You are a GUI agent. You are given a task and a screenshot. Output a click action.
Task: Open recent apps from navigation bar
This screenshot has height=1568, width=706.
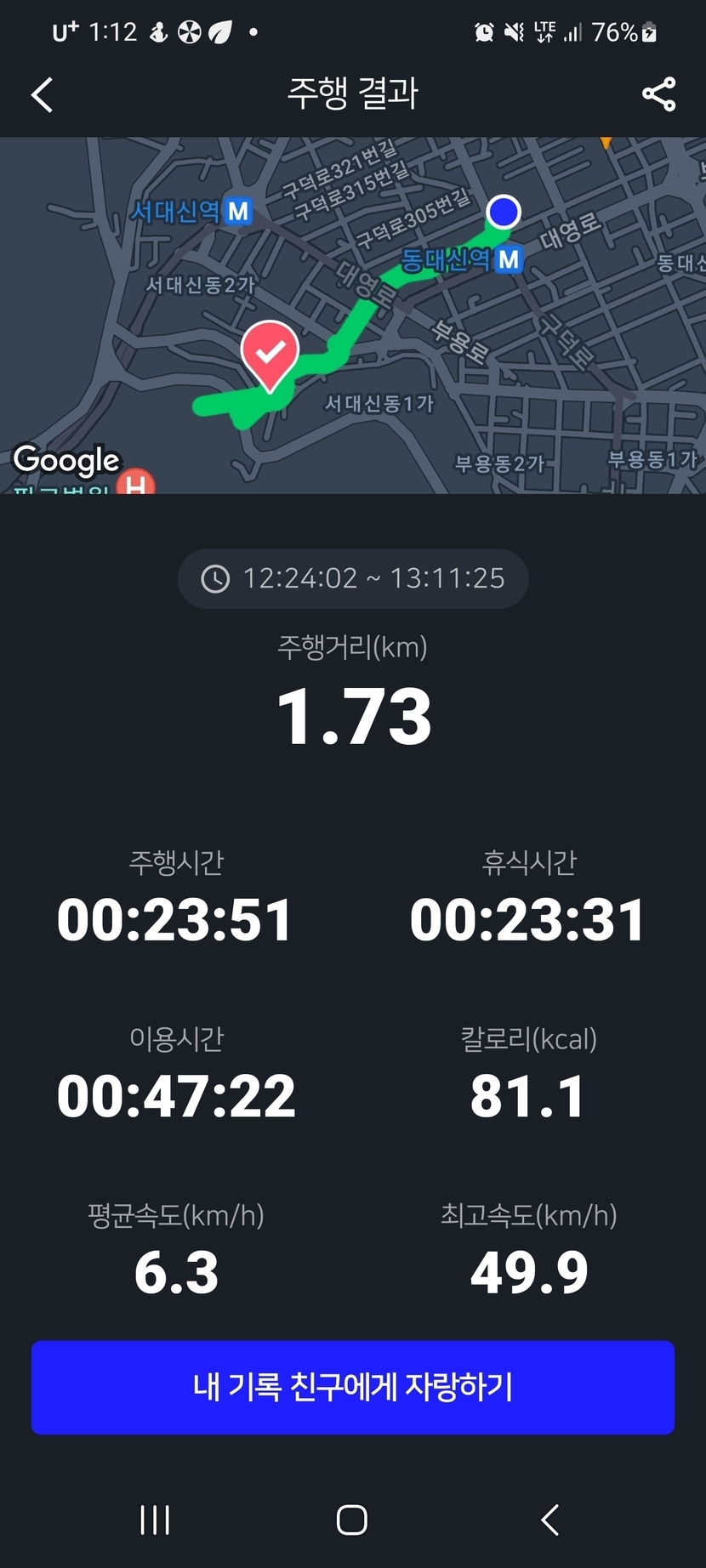(x=155, y=1520)
